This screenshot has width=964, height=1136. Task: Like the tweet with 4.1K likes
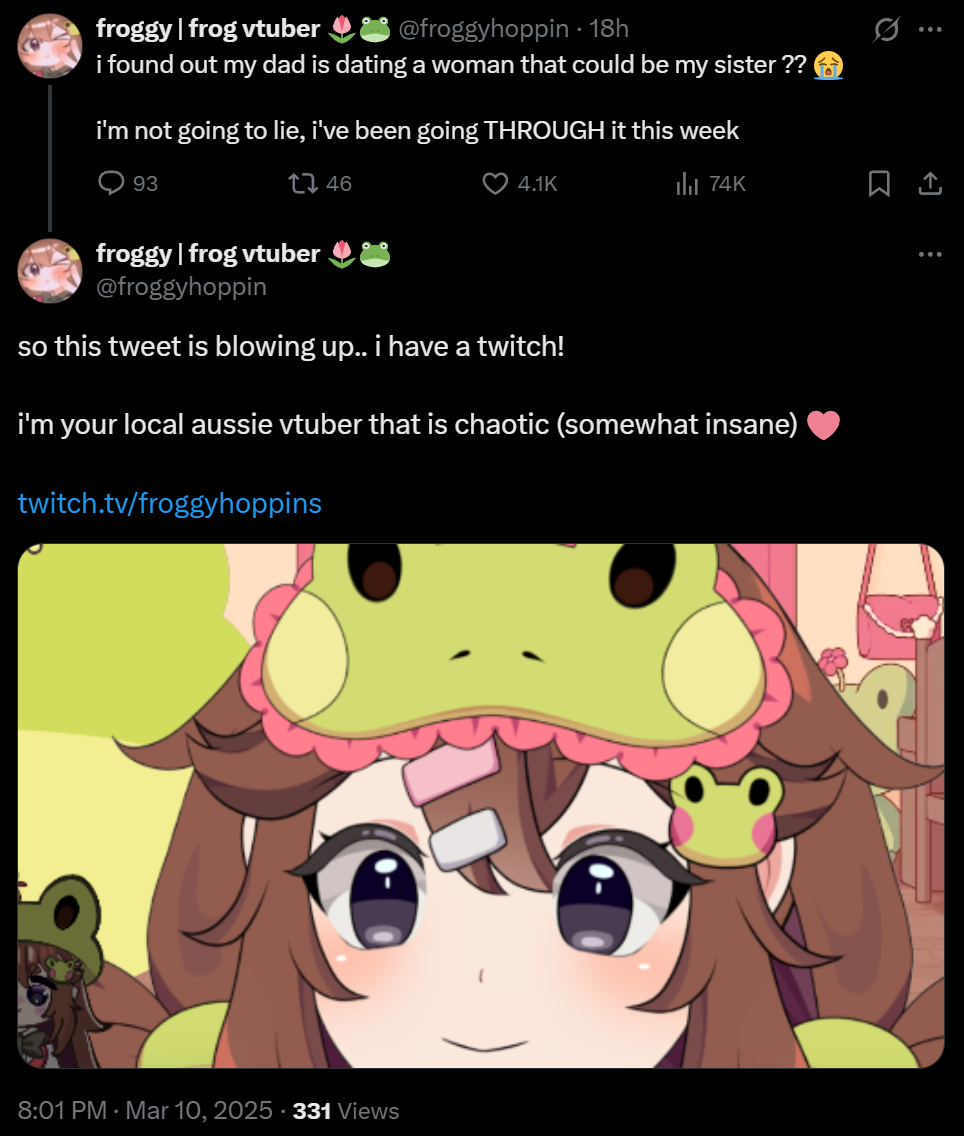[x=496, y=183]
